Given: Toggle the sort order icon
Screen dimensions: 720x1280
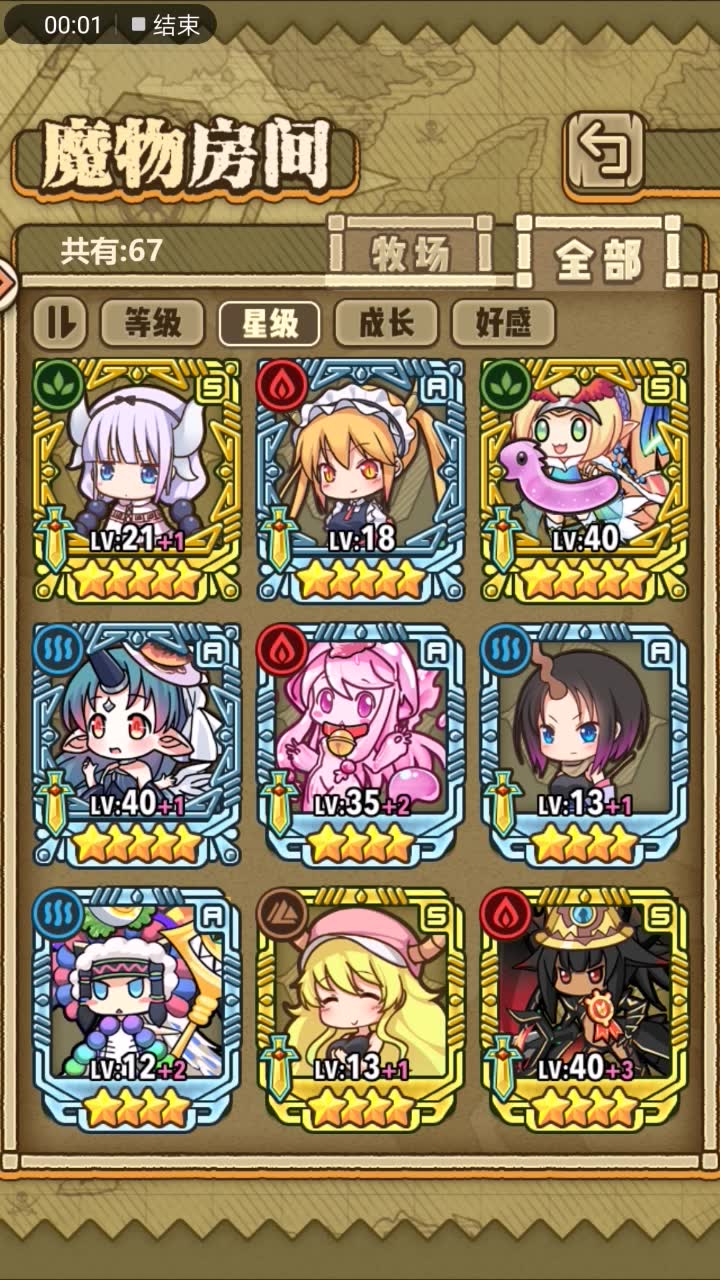Looking at the screenshot, I should coord(60,322).
